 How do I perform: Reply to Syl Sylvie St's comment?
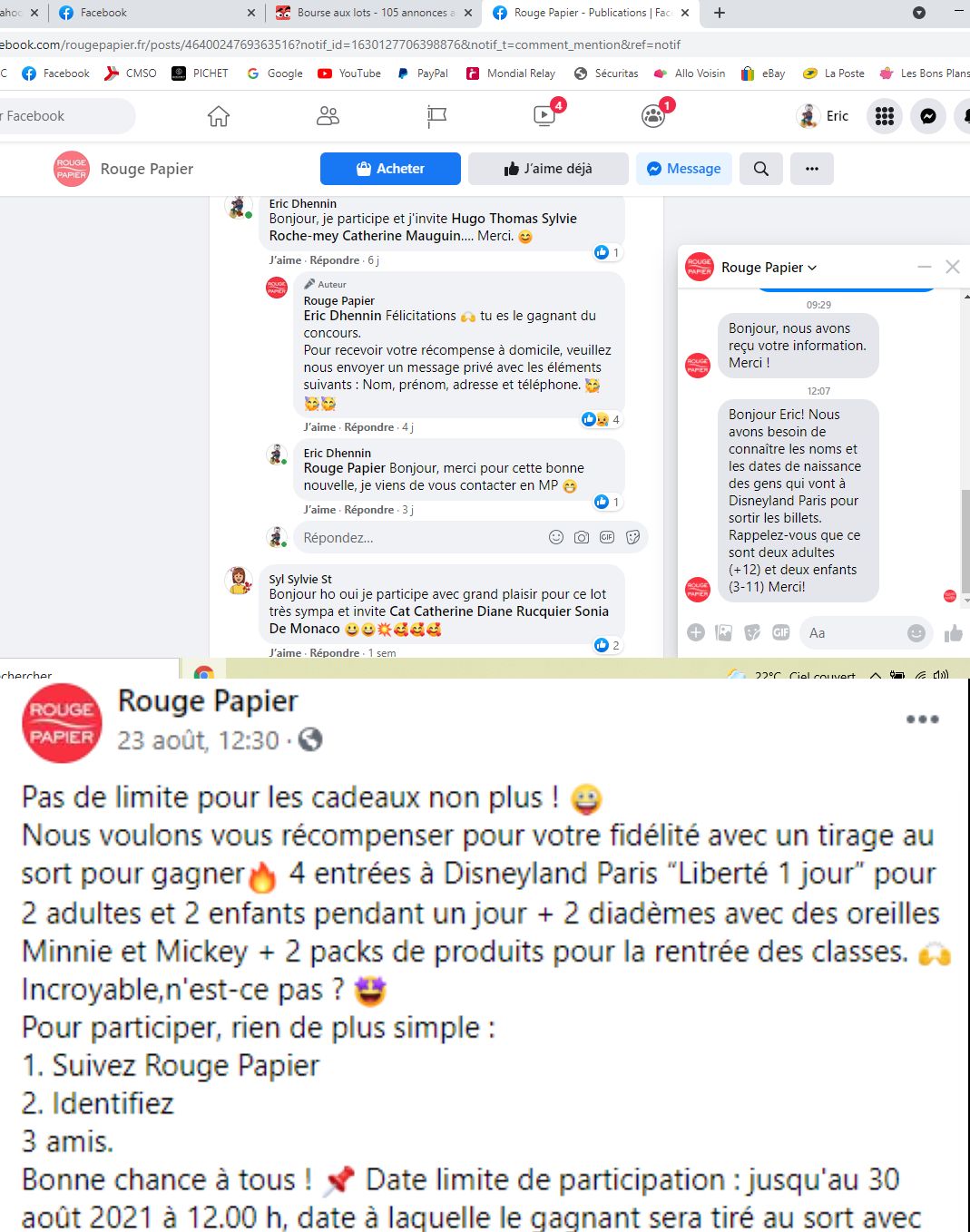334,653
